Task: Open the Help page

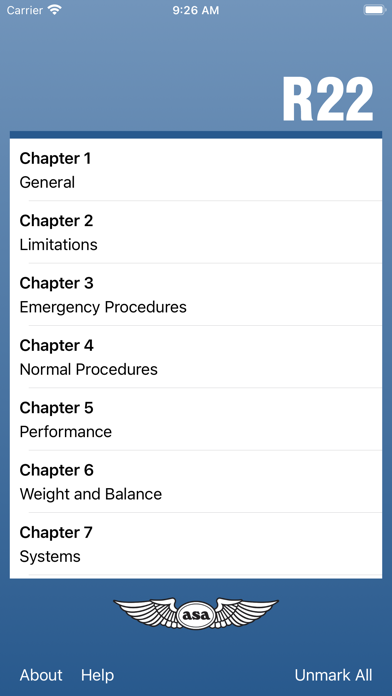Action: (x=97, y=675)
